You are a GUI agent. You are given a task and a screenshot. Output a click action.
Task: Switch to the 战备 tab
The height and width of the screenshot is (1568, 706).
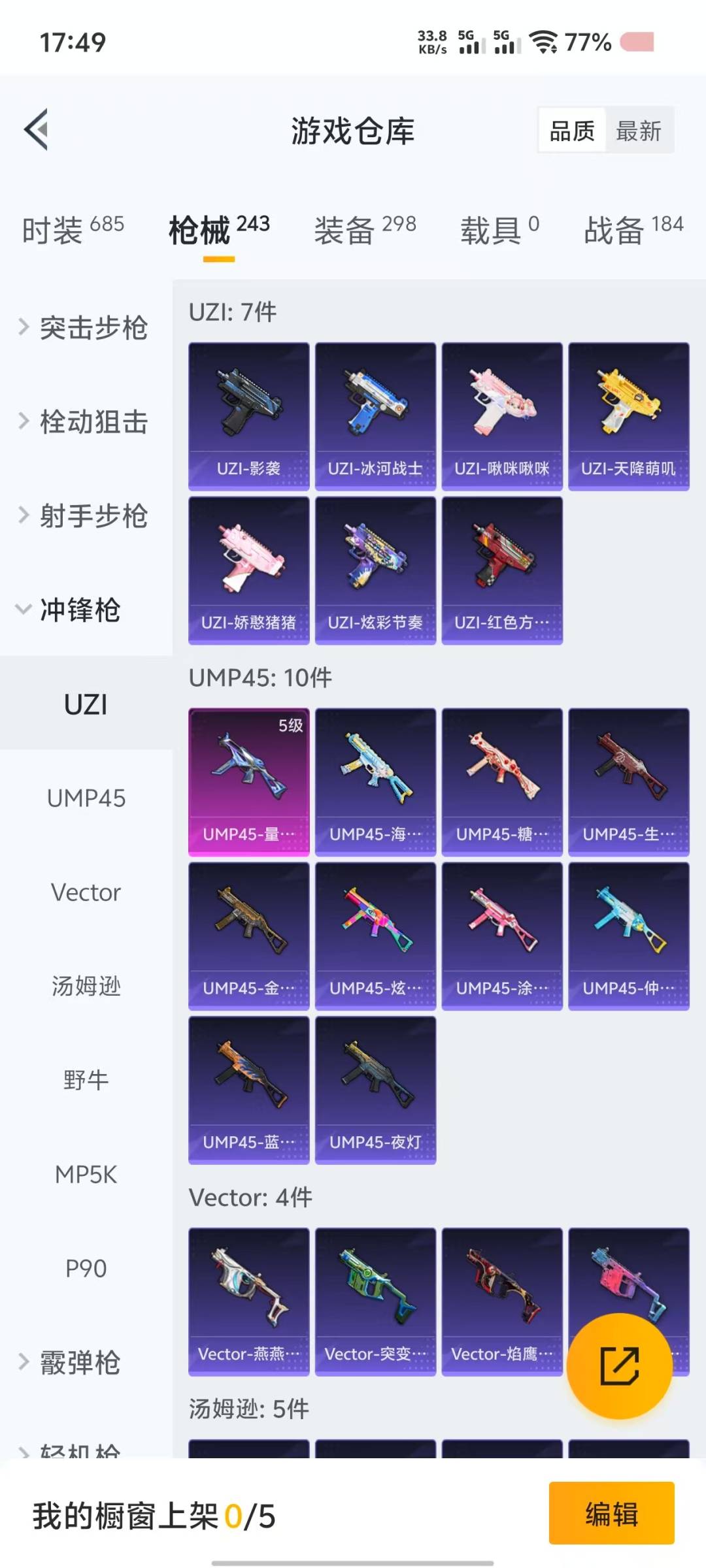633,229
